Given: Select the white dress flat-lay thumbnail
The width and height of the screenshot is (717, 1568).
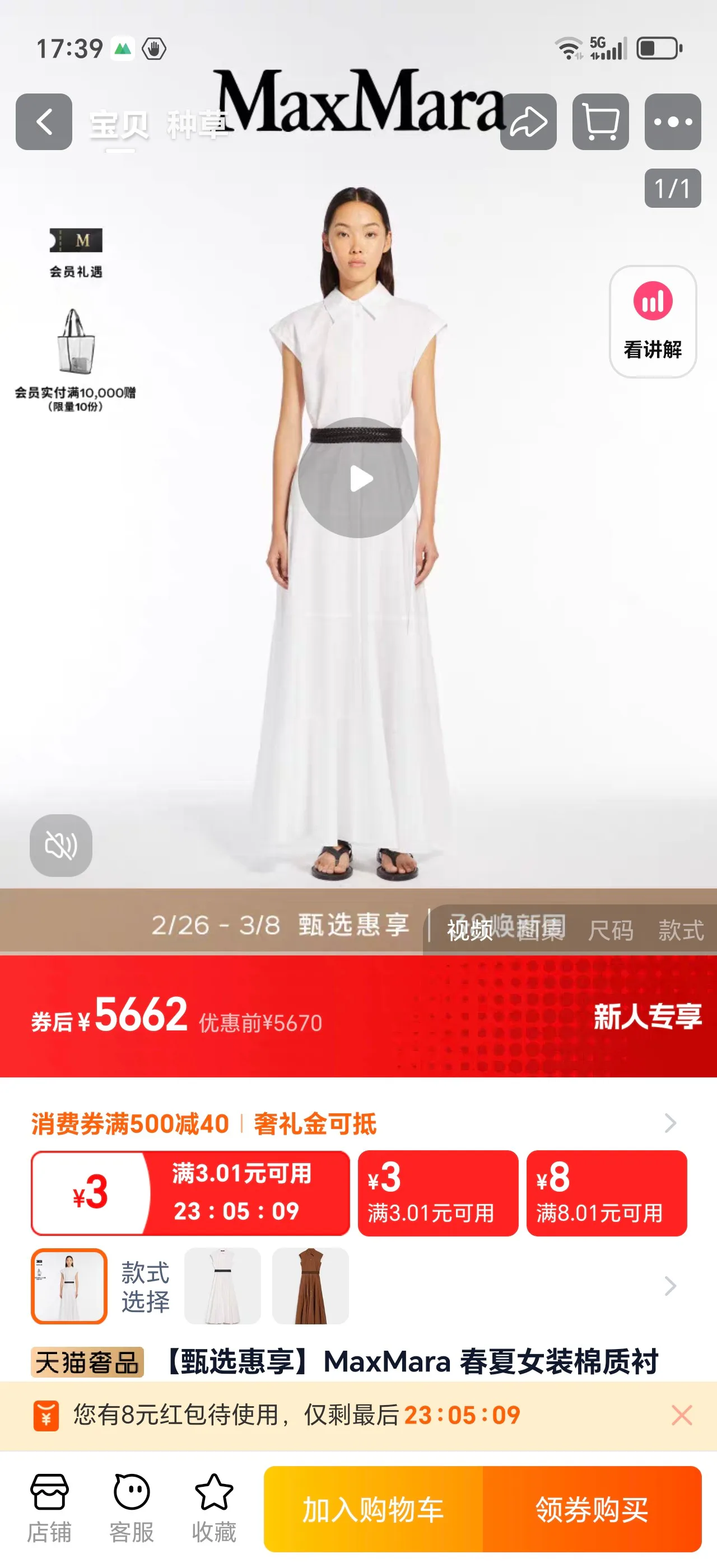Looking at the screenshot, I should click(223, 1286).
